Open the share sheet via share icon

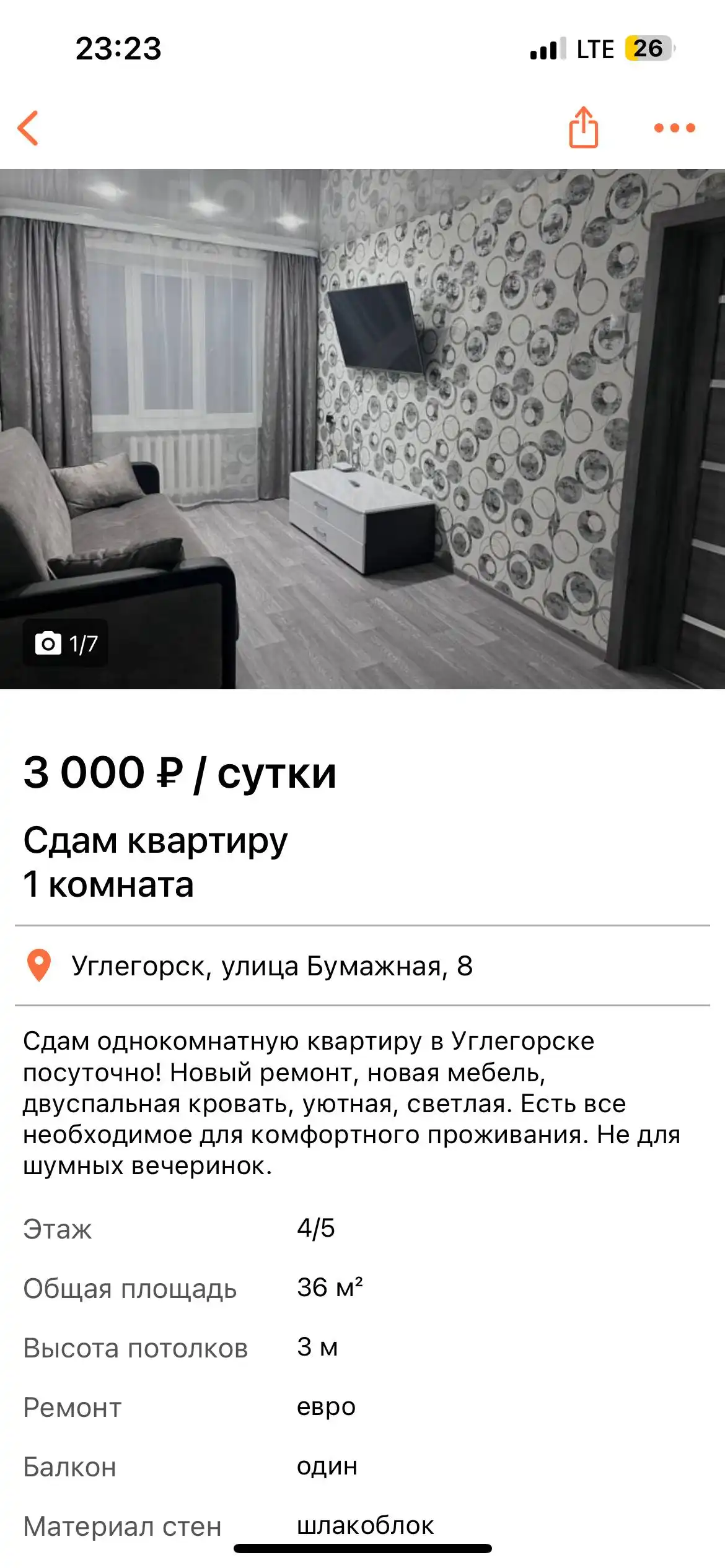coord(581,127)
